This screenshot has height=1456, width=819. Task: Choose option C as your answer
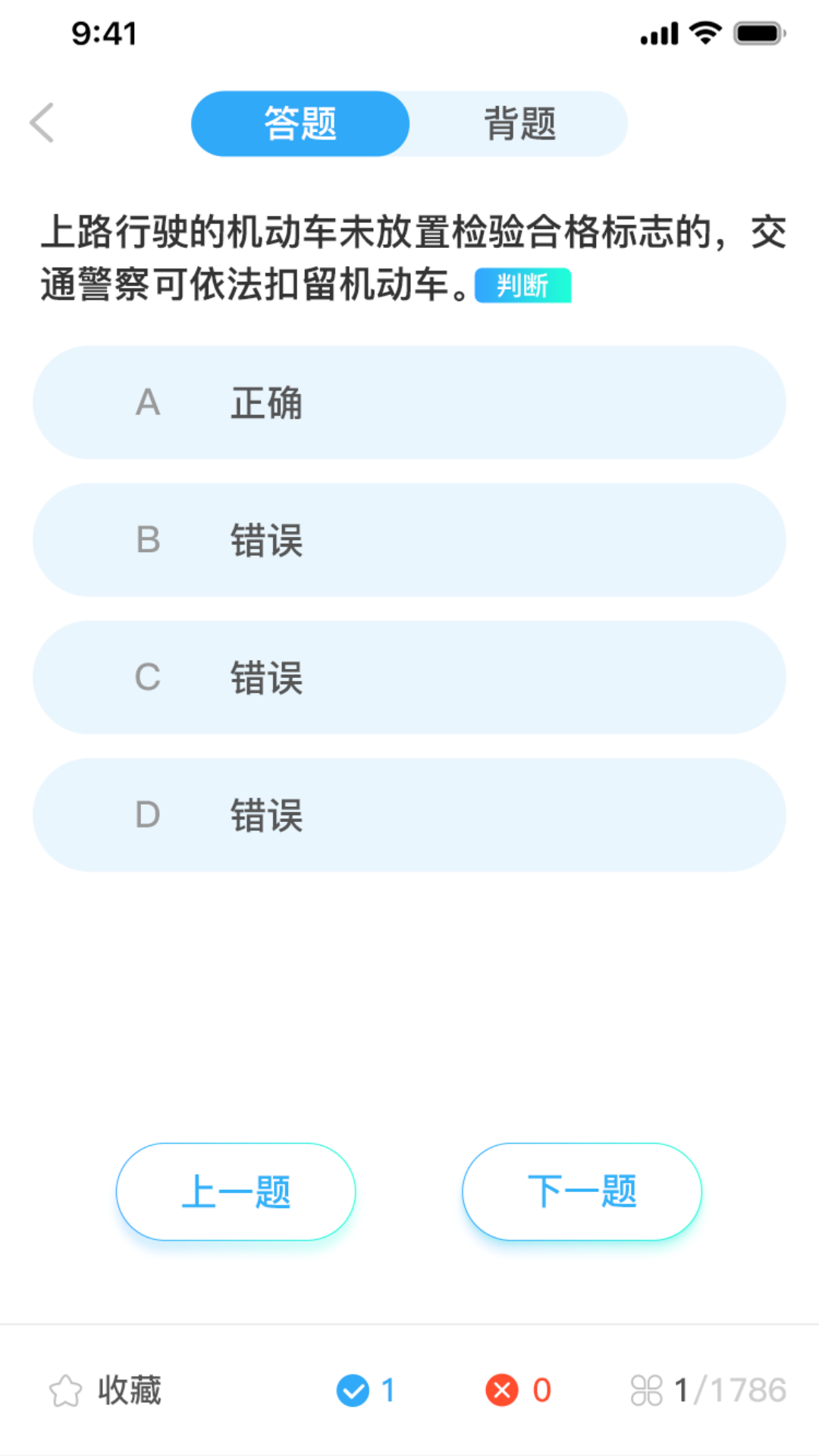[x=409, y=677]
